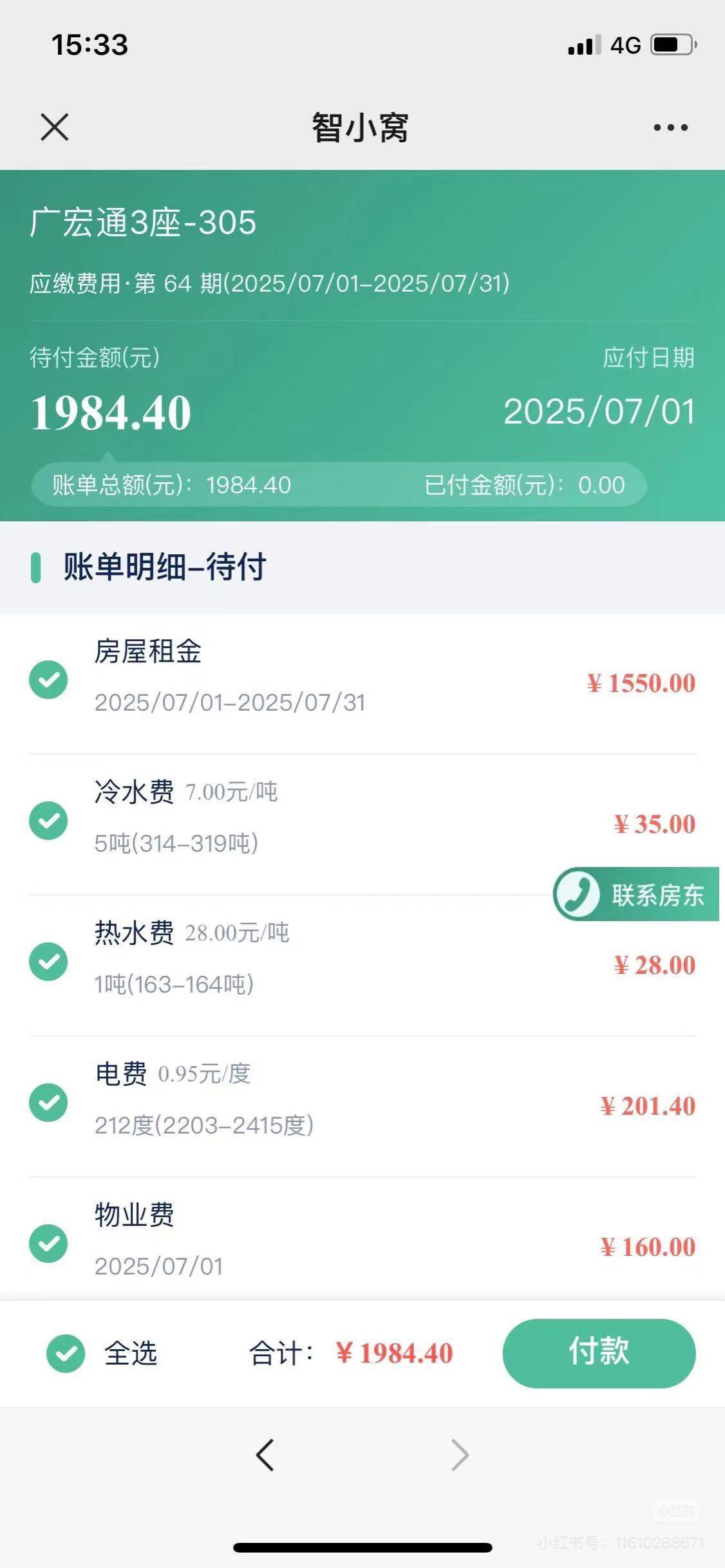Uncheck the 房屋租金 rent item
This screenshot has width=725, height=1568.
[x=48, y=679]
